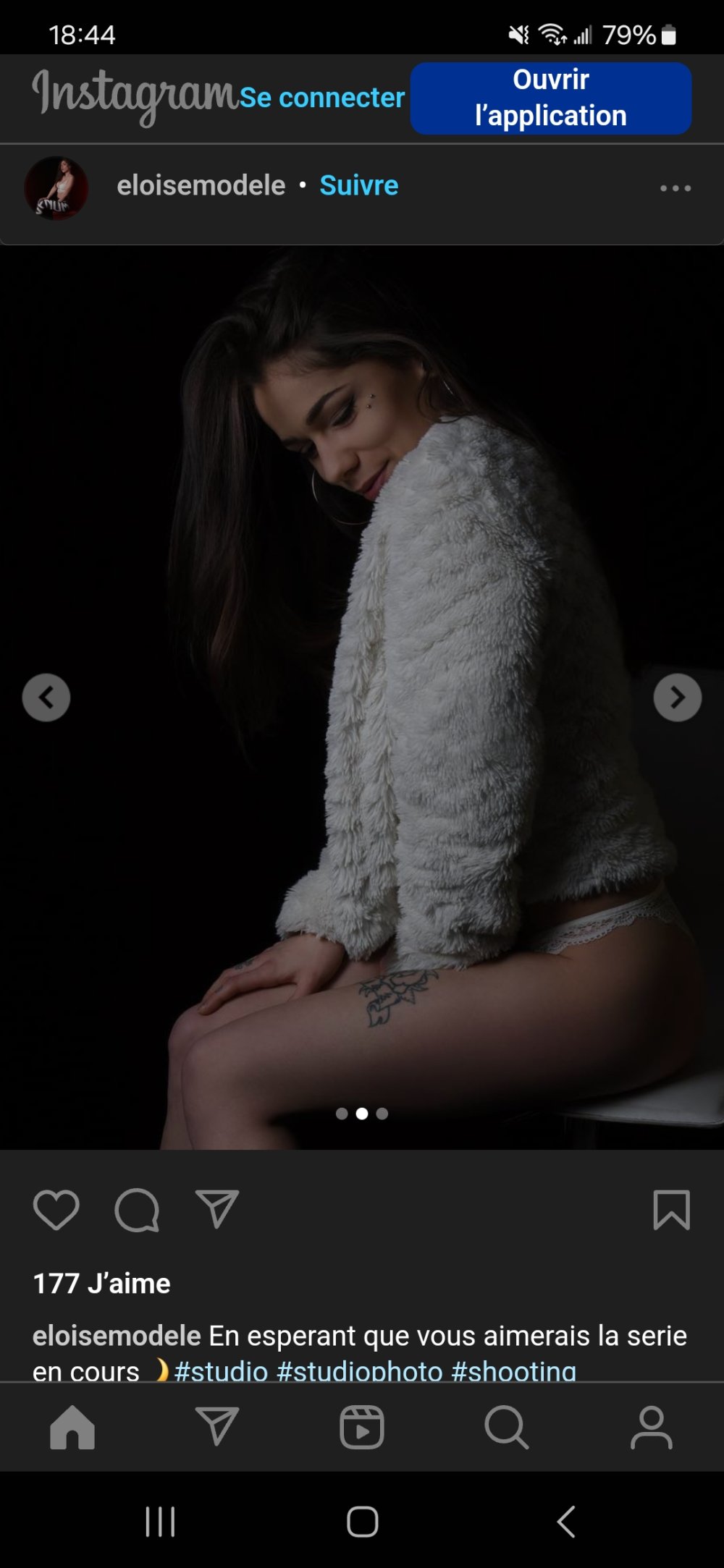
Task: Open the post's three-dot options menu
Action: pyautogui.click(x=675, y=188)
